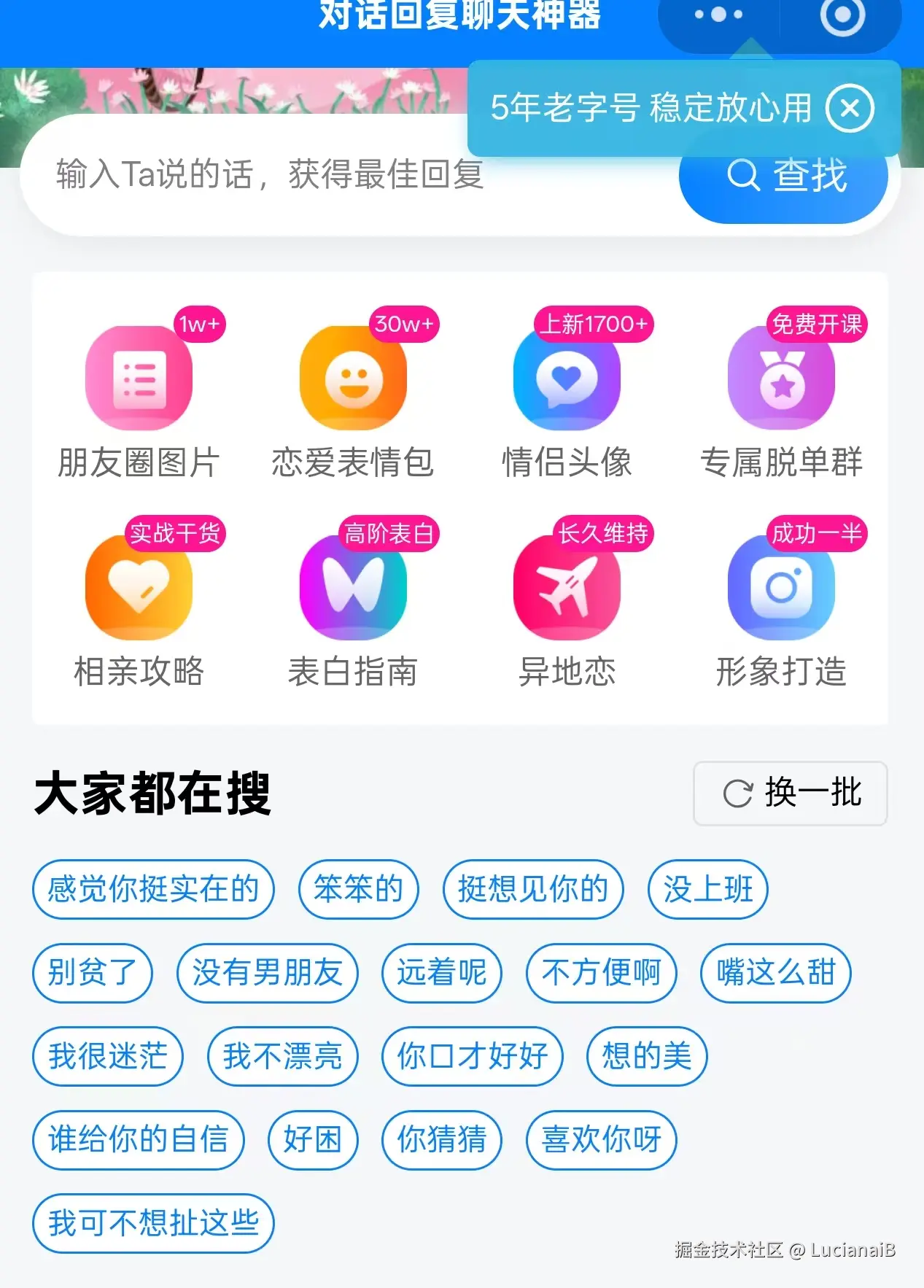Choose the 嘴这么甜 suggestion
The height and width of the screenshot is (1288, 924).
coord(775,973)
